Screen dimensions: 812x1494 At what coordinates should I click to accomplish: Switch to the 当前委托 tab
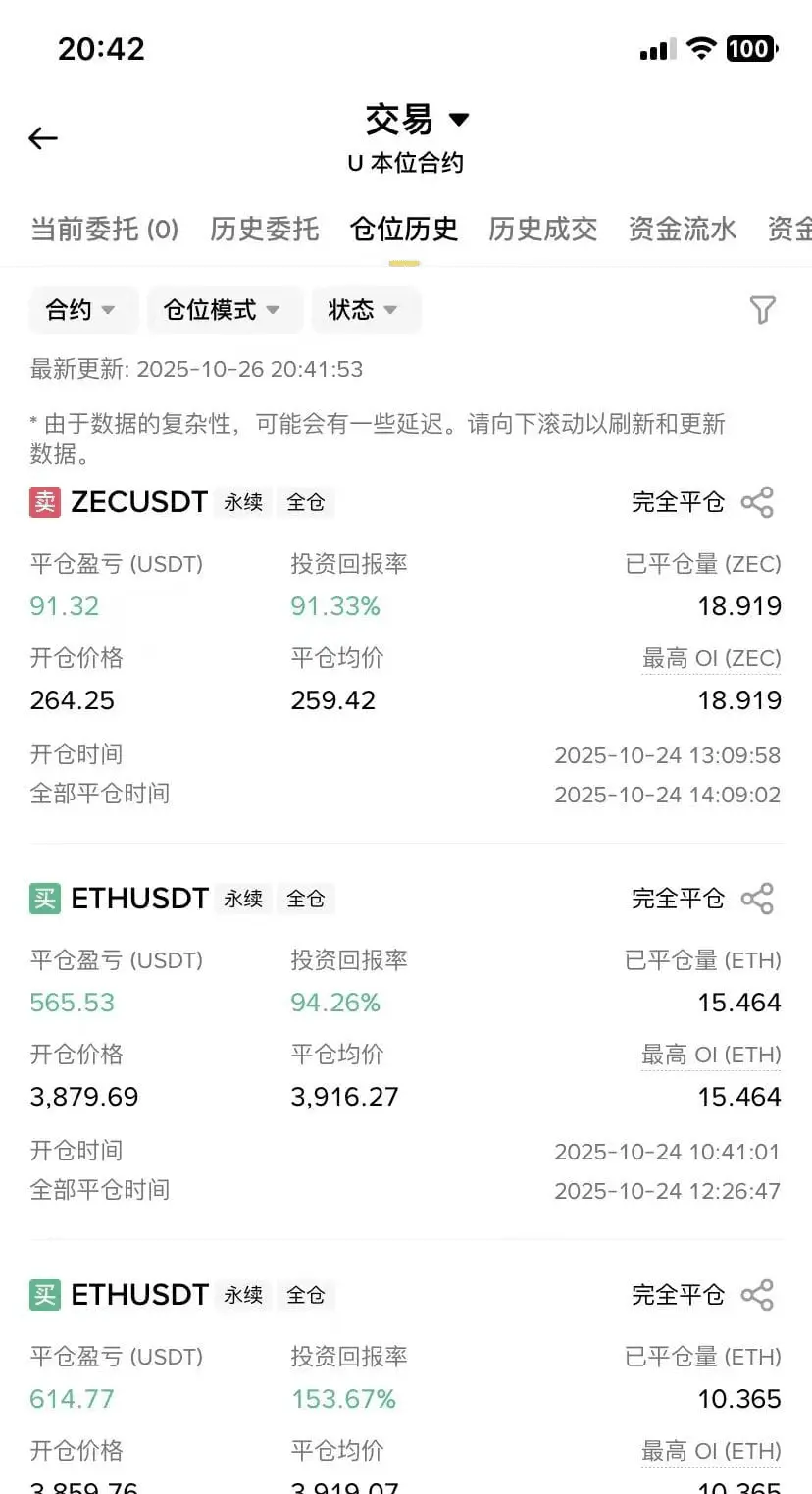pos(104,230)
